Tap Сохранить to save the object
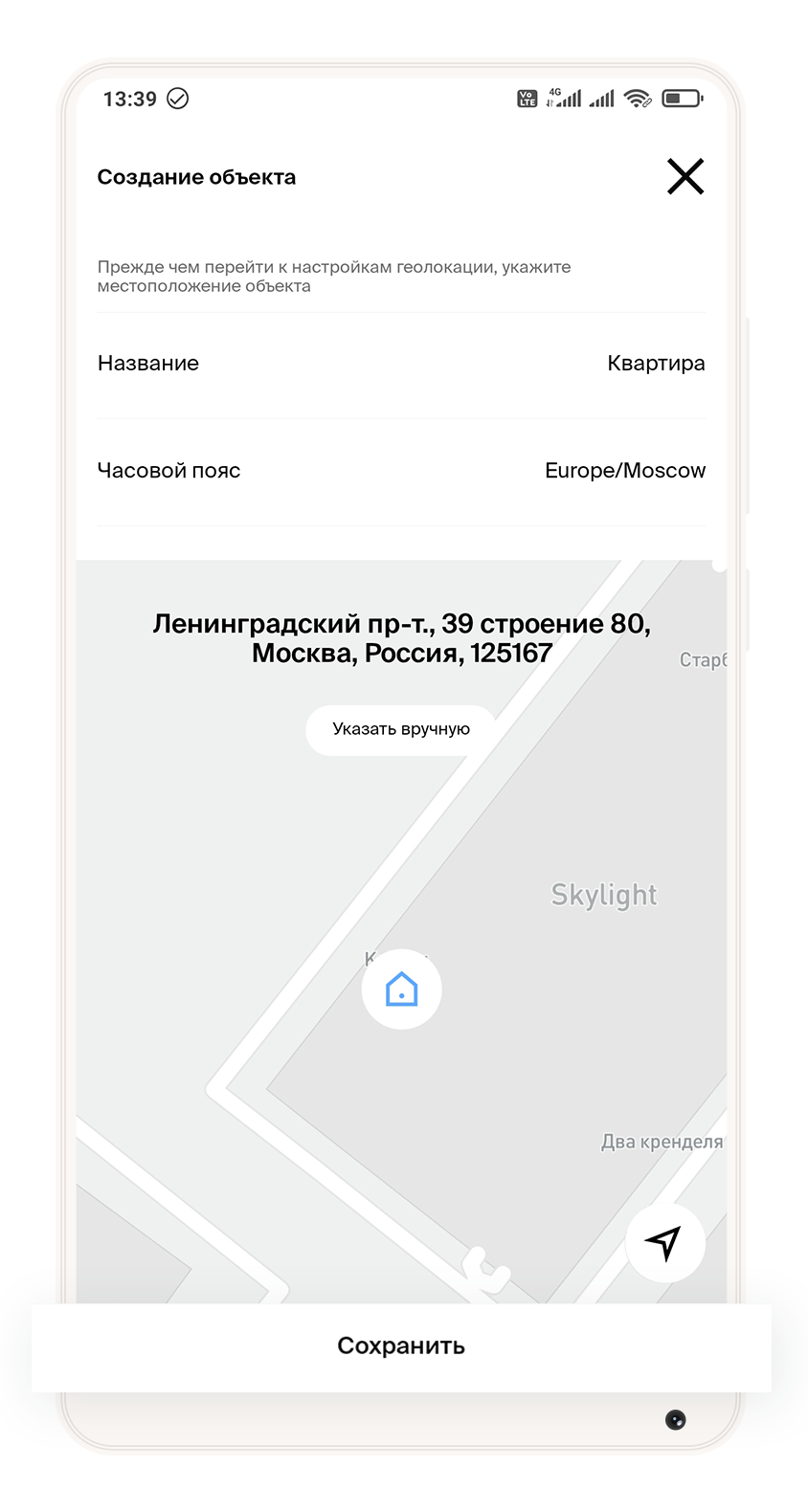 (x=401, y=1345)
